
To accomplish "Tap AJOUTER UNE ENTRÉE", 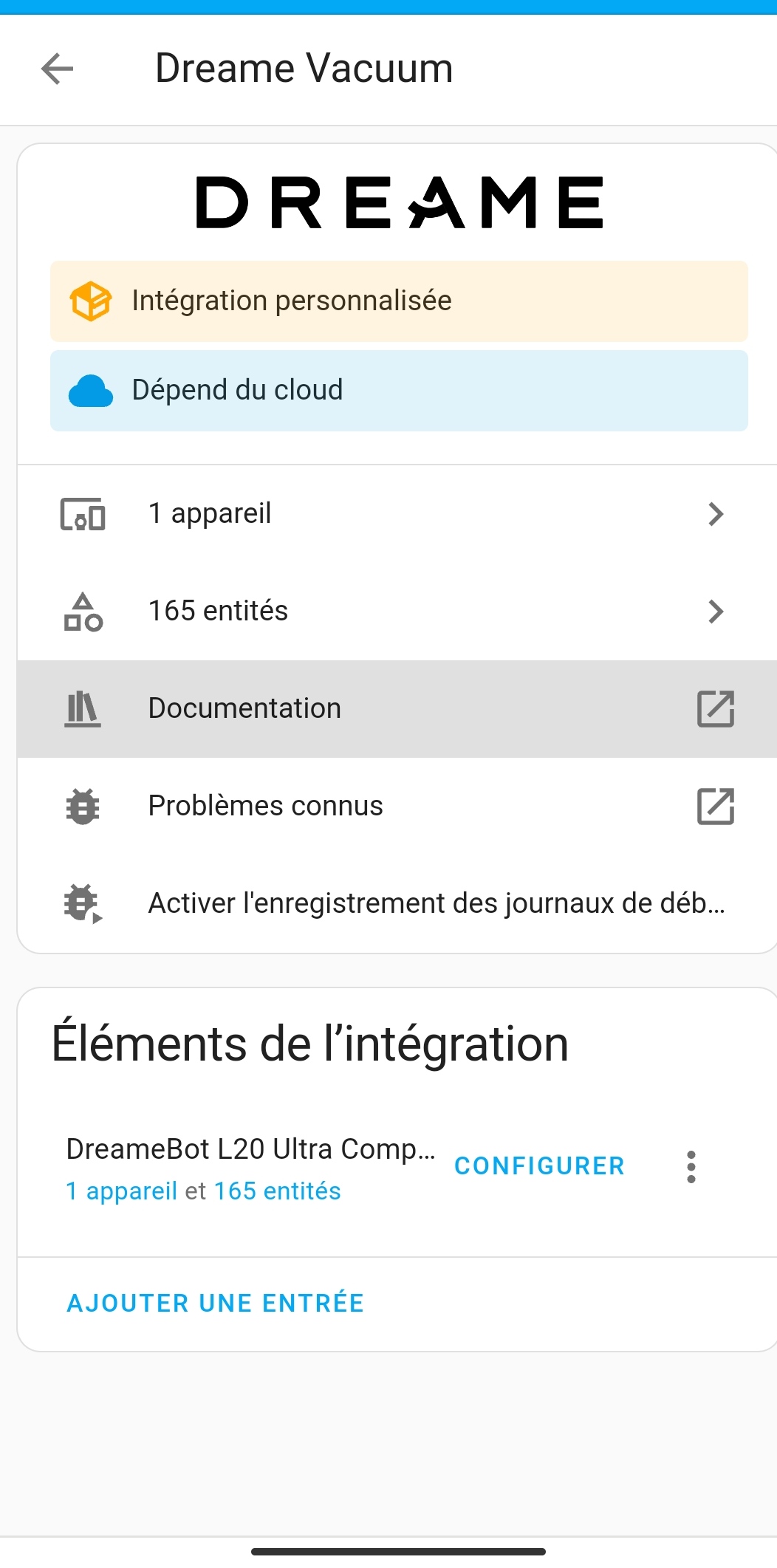I will [216, 1304].
